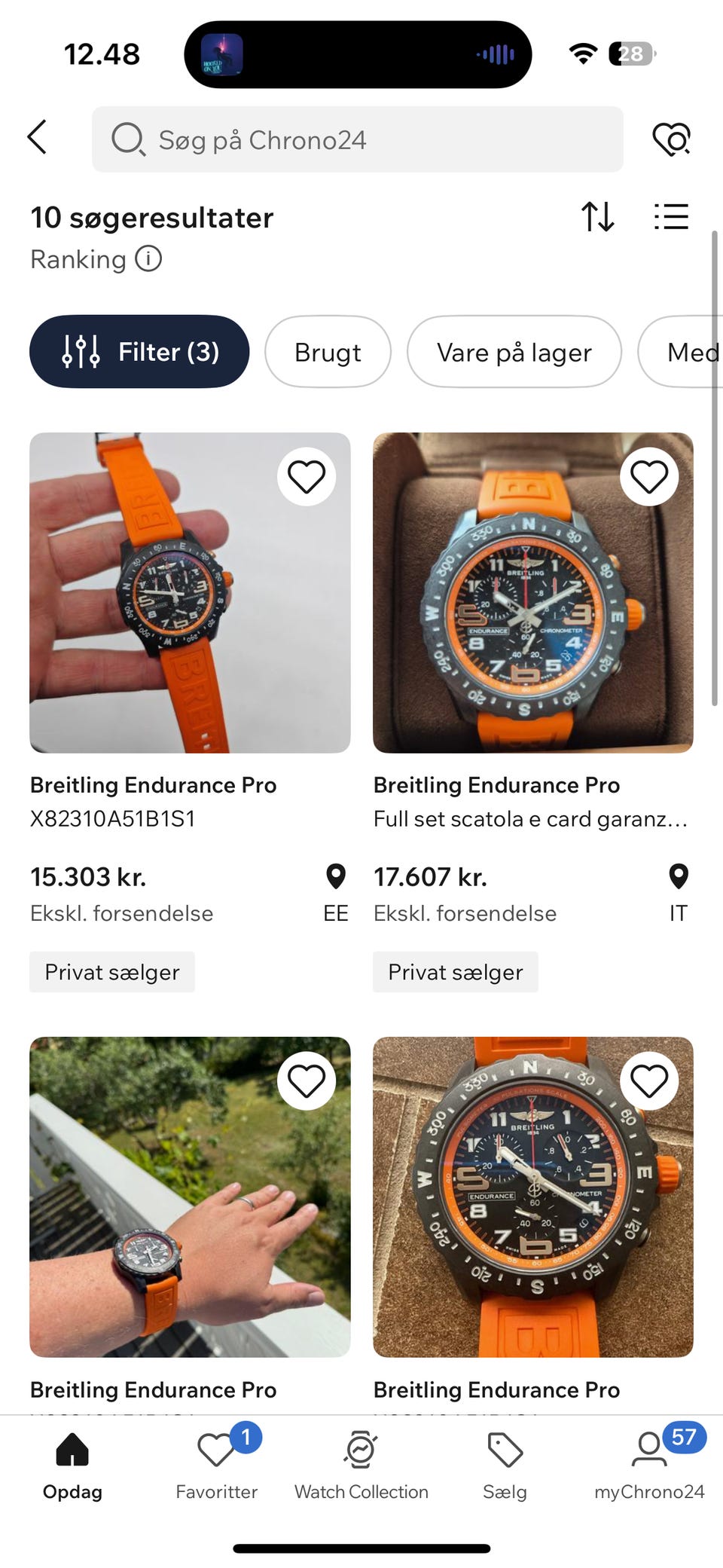Image resolution: width=723 pixels, height=1568 pixels.
Task: Open the Watch Collection tab icon
Action: (x=361, y=1449)
